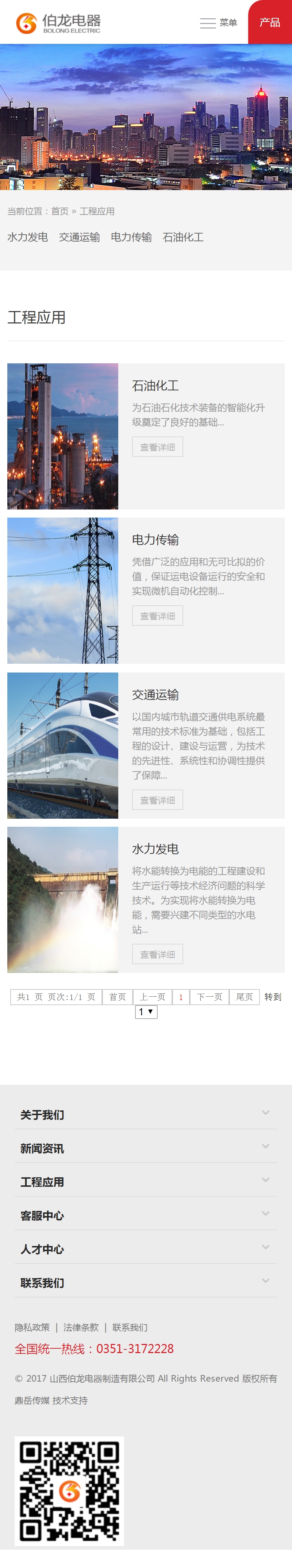Open the red 产品 button
The width and height of the screenshot is (292, 1568).
click(x=269, y=23)
